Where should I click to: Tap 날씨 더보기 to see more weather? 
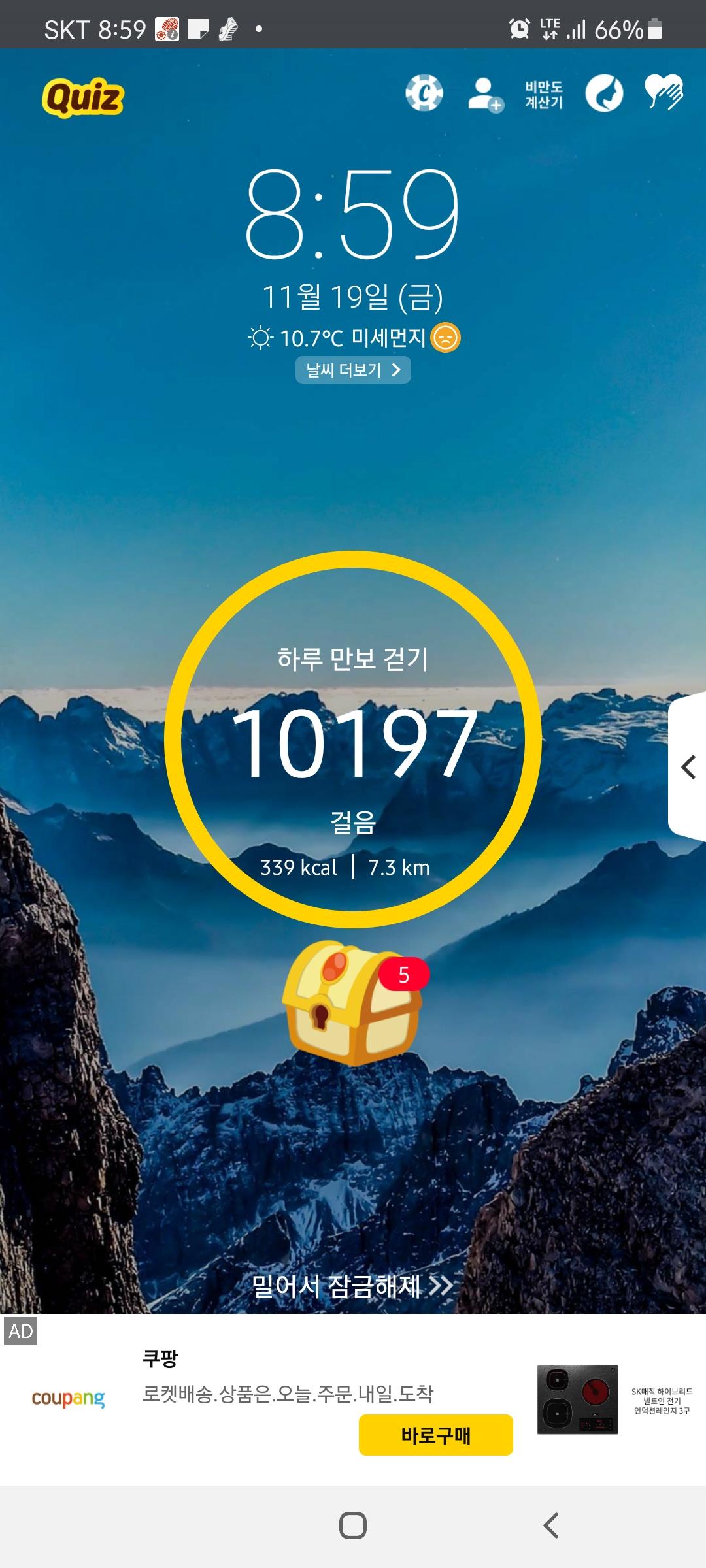[x=353, y=370]
